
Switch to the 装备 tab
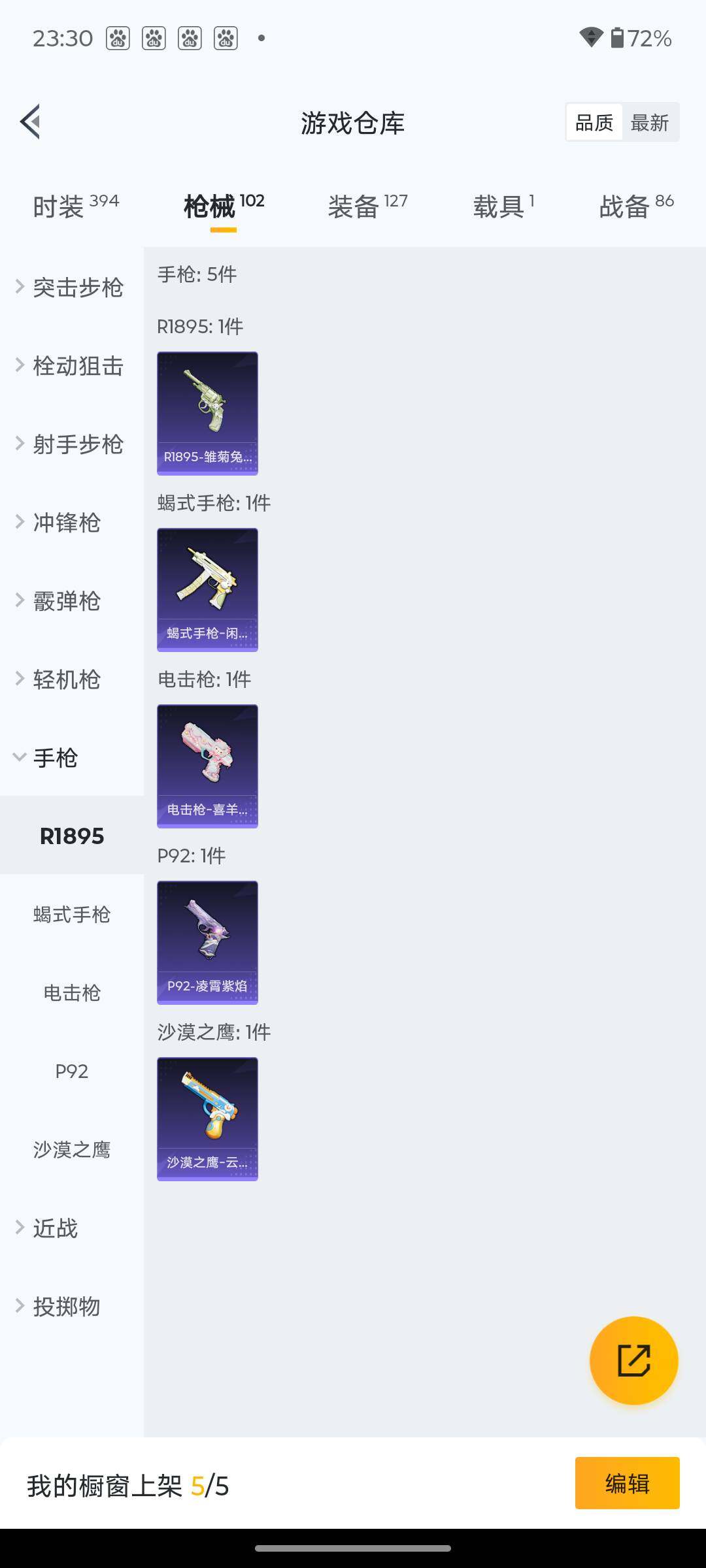coord(367,206)
